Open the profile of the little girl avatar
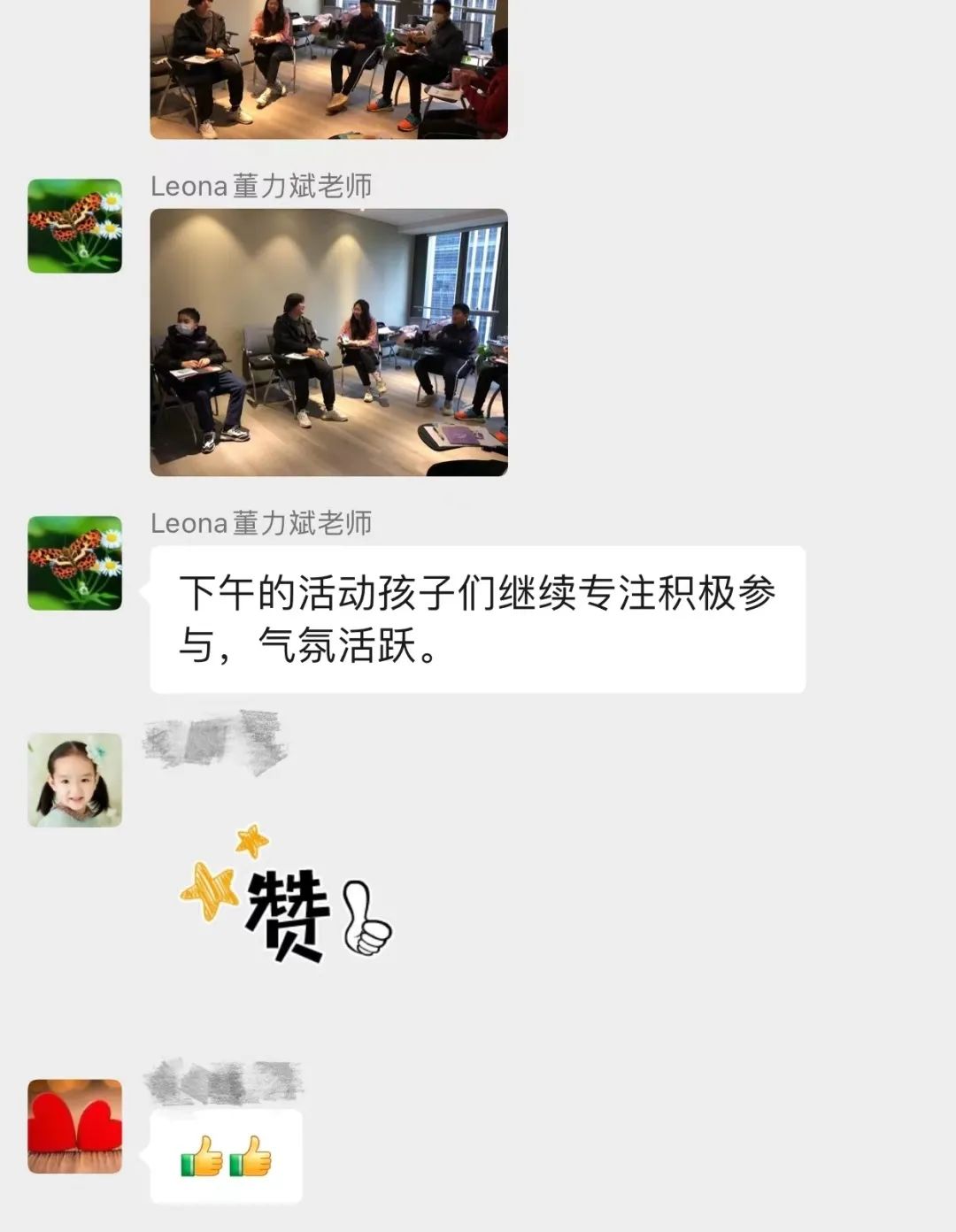 (75, 781)
